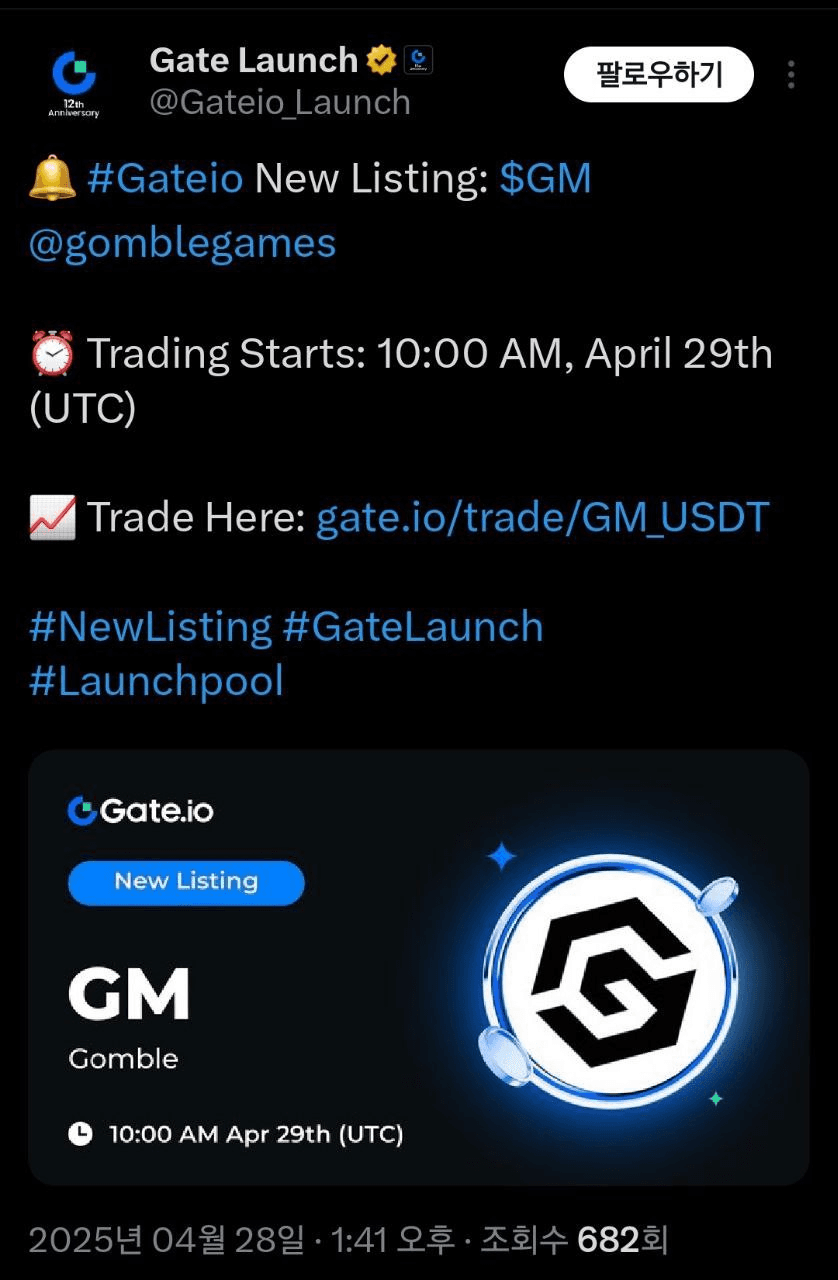The width and height of the screenshot is (838, 1280).
Task: Open Gate Launch profile avatar
Action: 74,82
